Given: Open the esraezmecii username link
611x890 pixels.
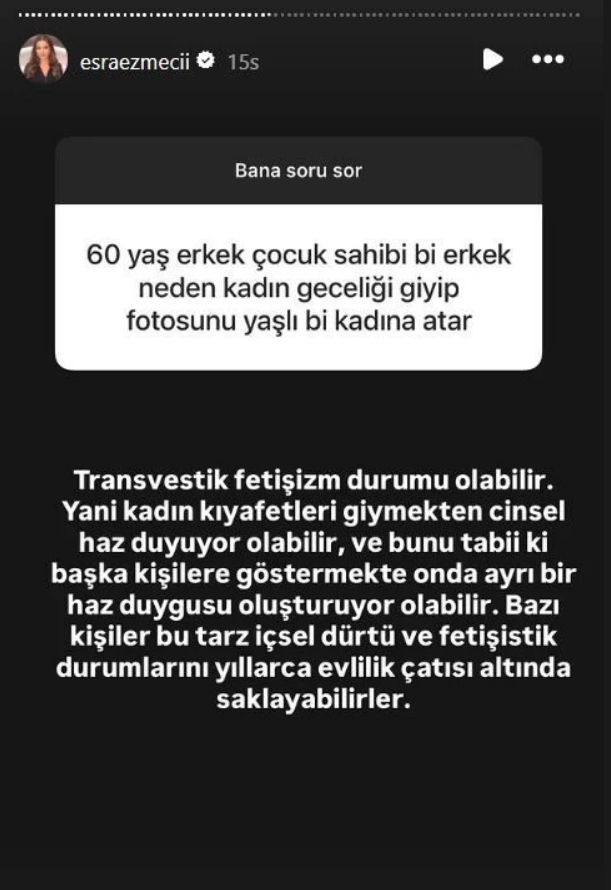Looking at the screenshot, I should click(136, 61).
